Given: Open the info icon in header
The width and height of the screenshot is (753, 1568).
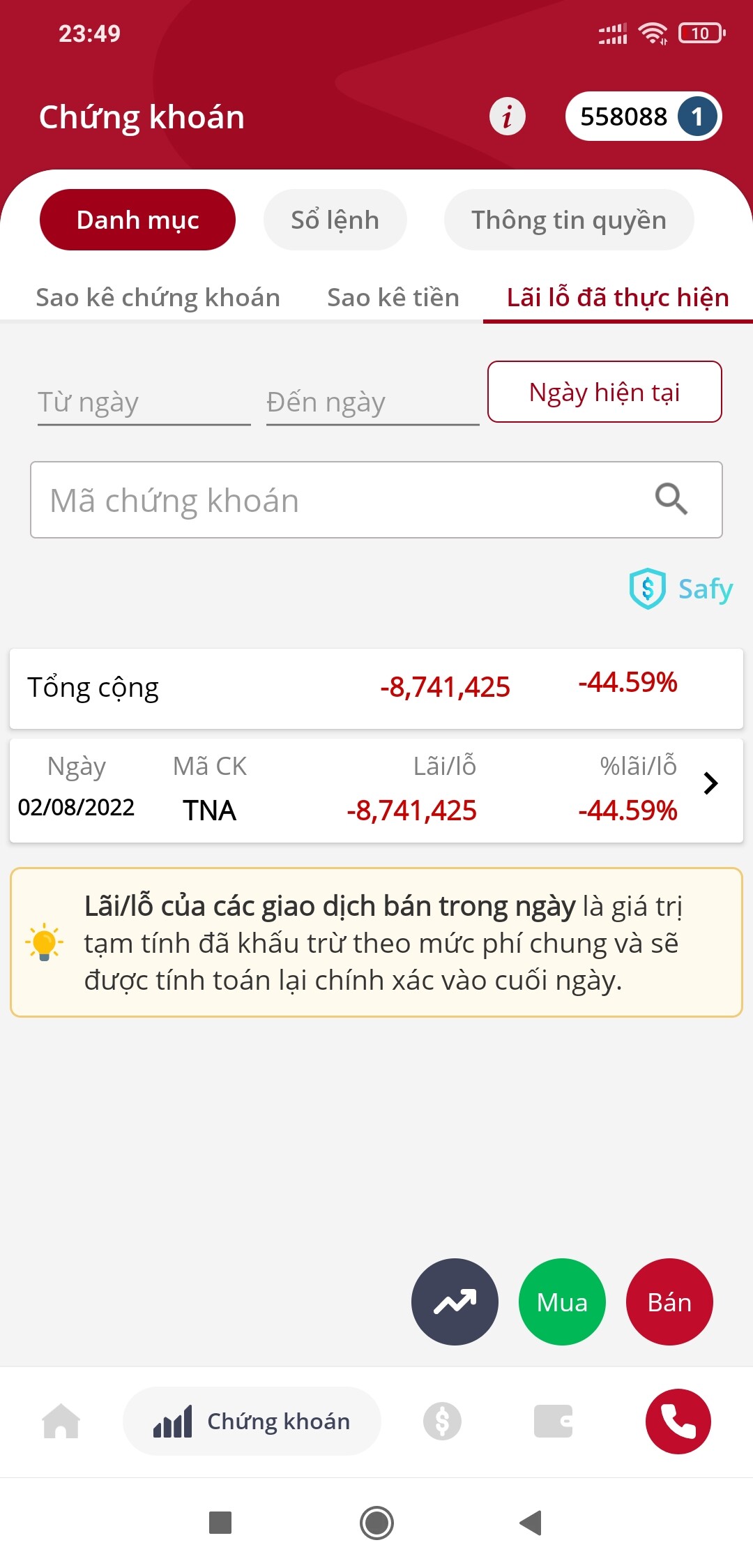Looking at the screenshot, I should (x=507, y=116).
